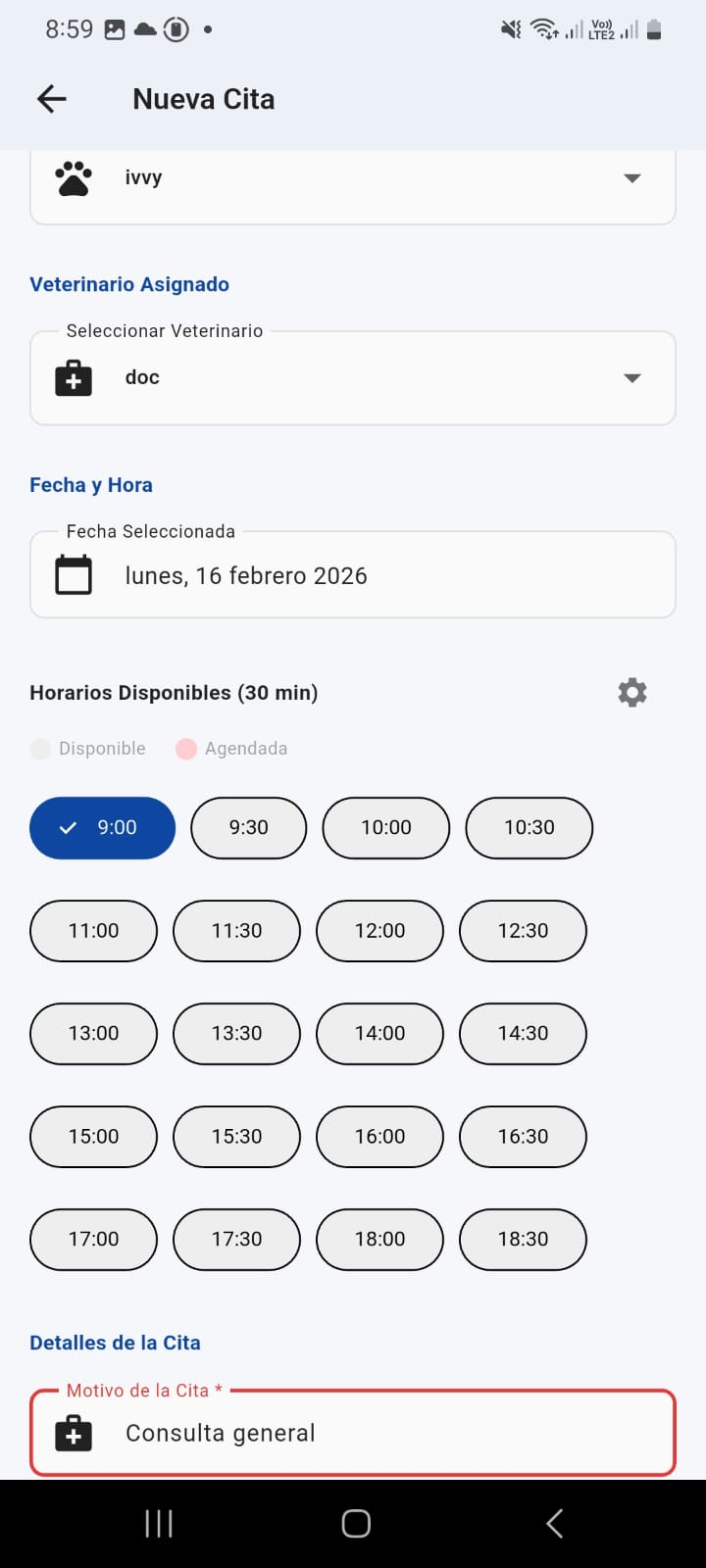The image size is (706, 1568).
Task: Open the pet selector dropdown for ivvy
Action: click(632, 177)
